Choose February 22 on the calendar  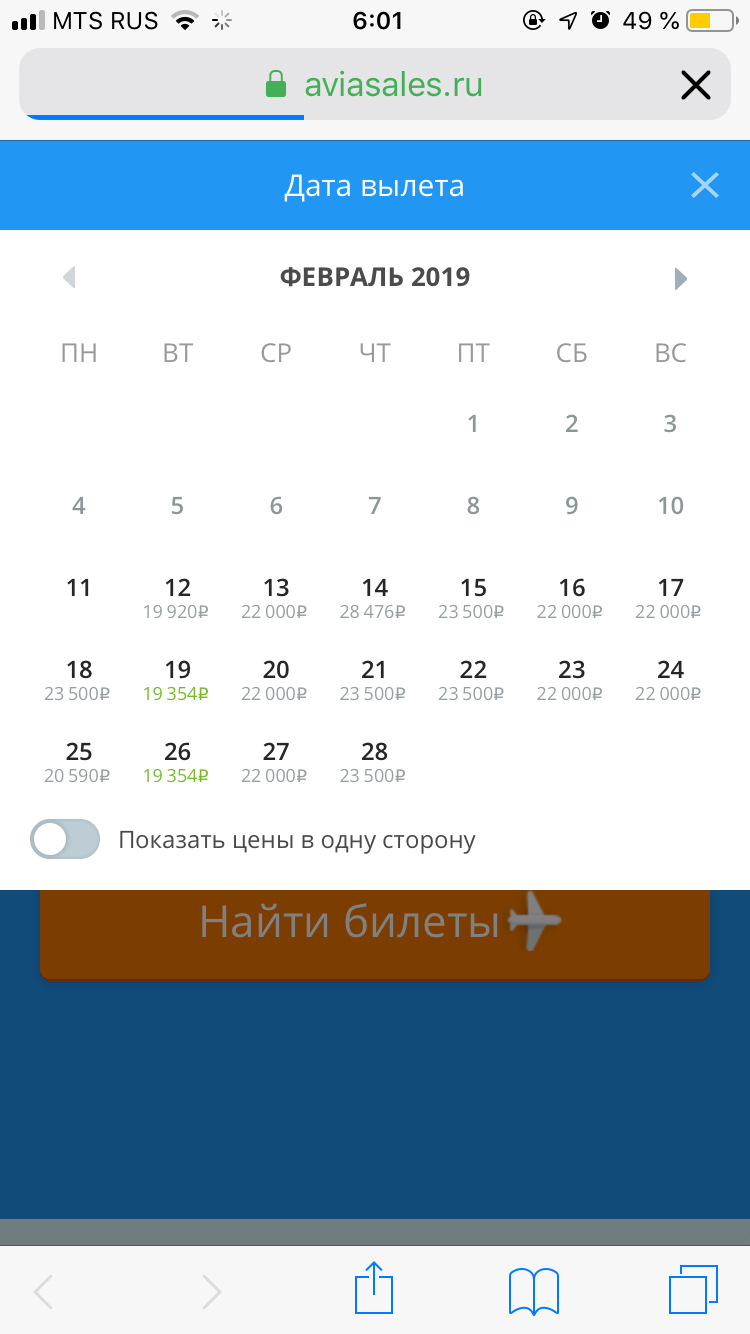(472, 680)
